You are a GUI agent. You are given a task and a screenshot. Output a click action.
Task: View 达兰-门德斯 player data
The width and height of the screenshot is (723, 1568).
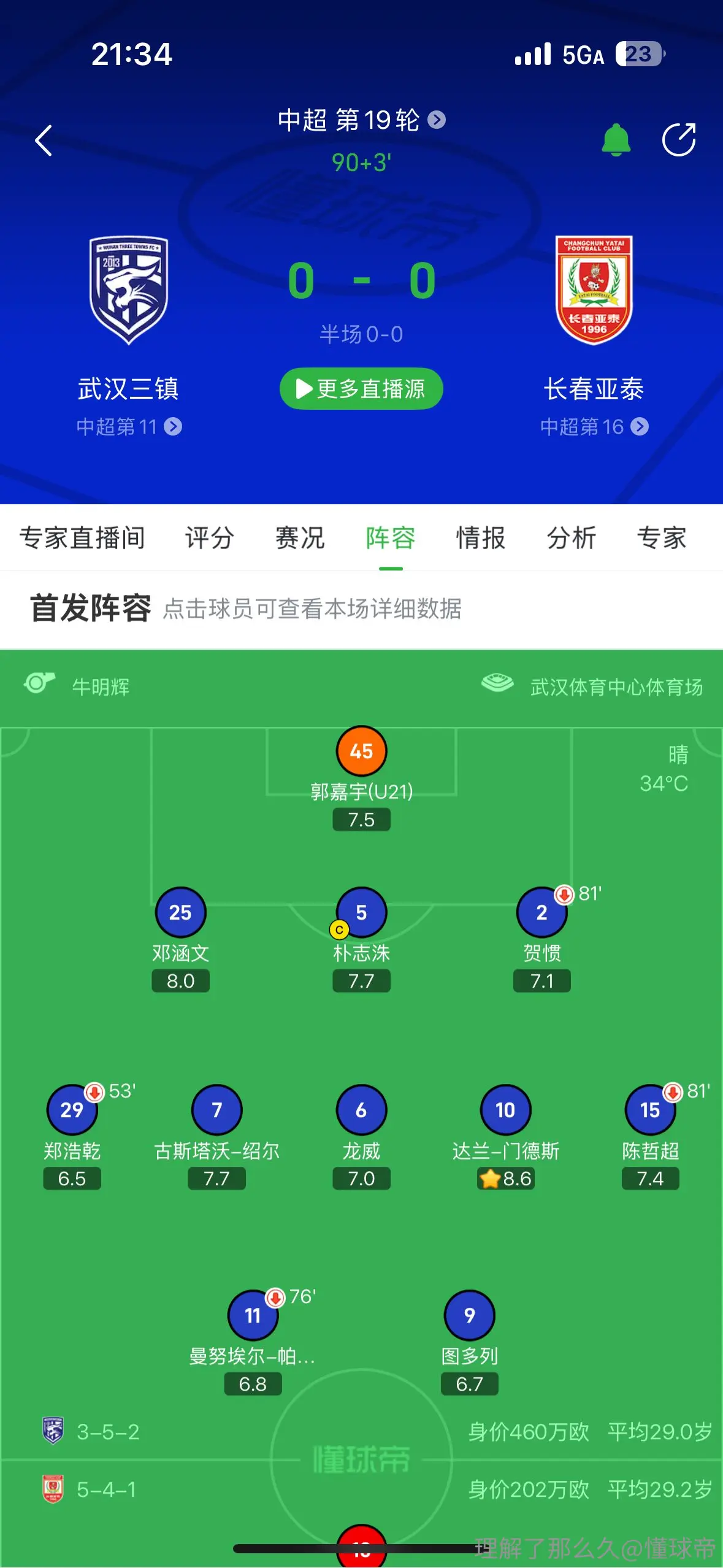505,1137
